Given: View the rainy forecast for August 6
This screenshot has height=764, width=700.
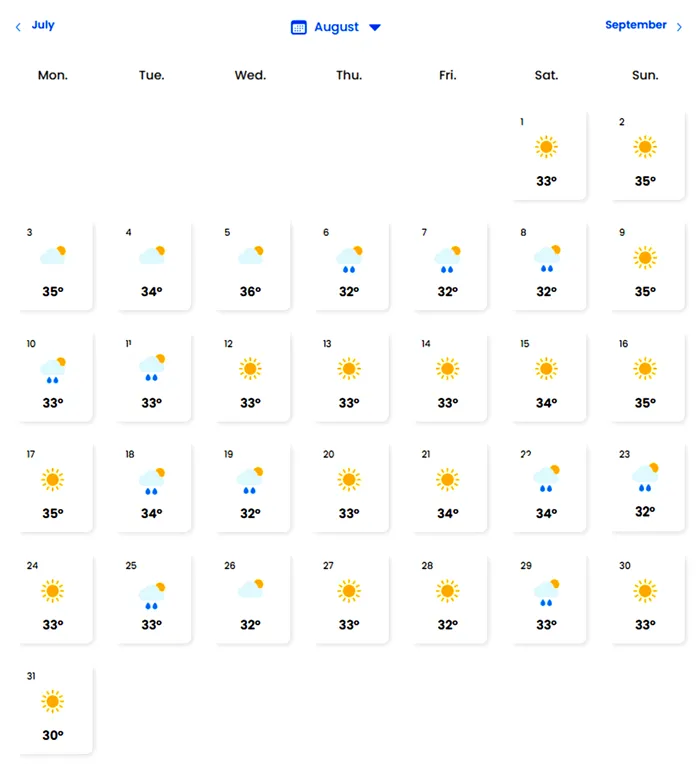Looking at the screenshot, I should (x=349, y=265).
